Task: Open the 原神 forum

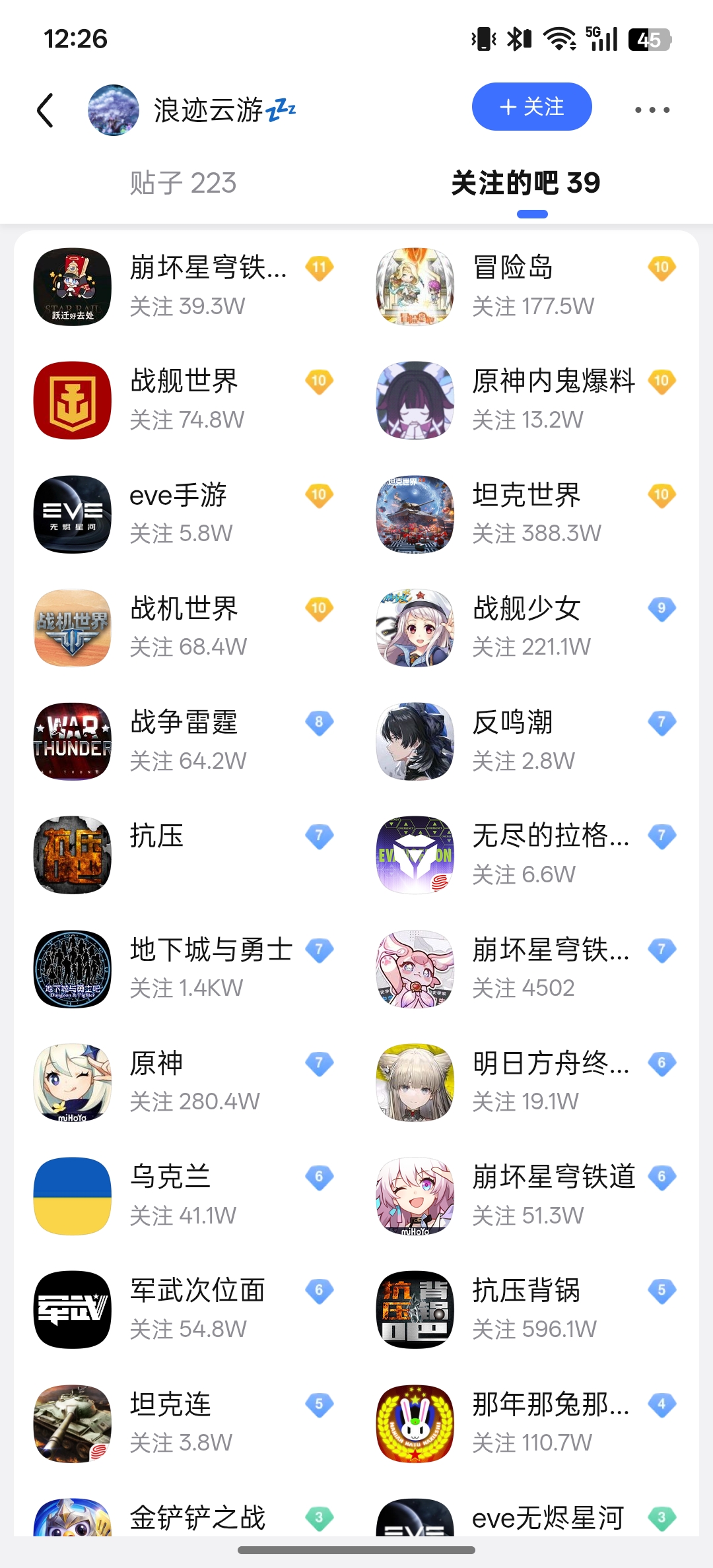Action: [156, 1082]
